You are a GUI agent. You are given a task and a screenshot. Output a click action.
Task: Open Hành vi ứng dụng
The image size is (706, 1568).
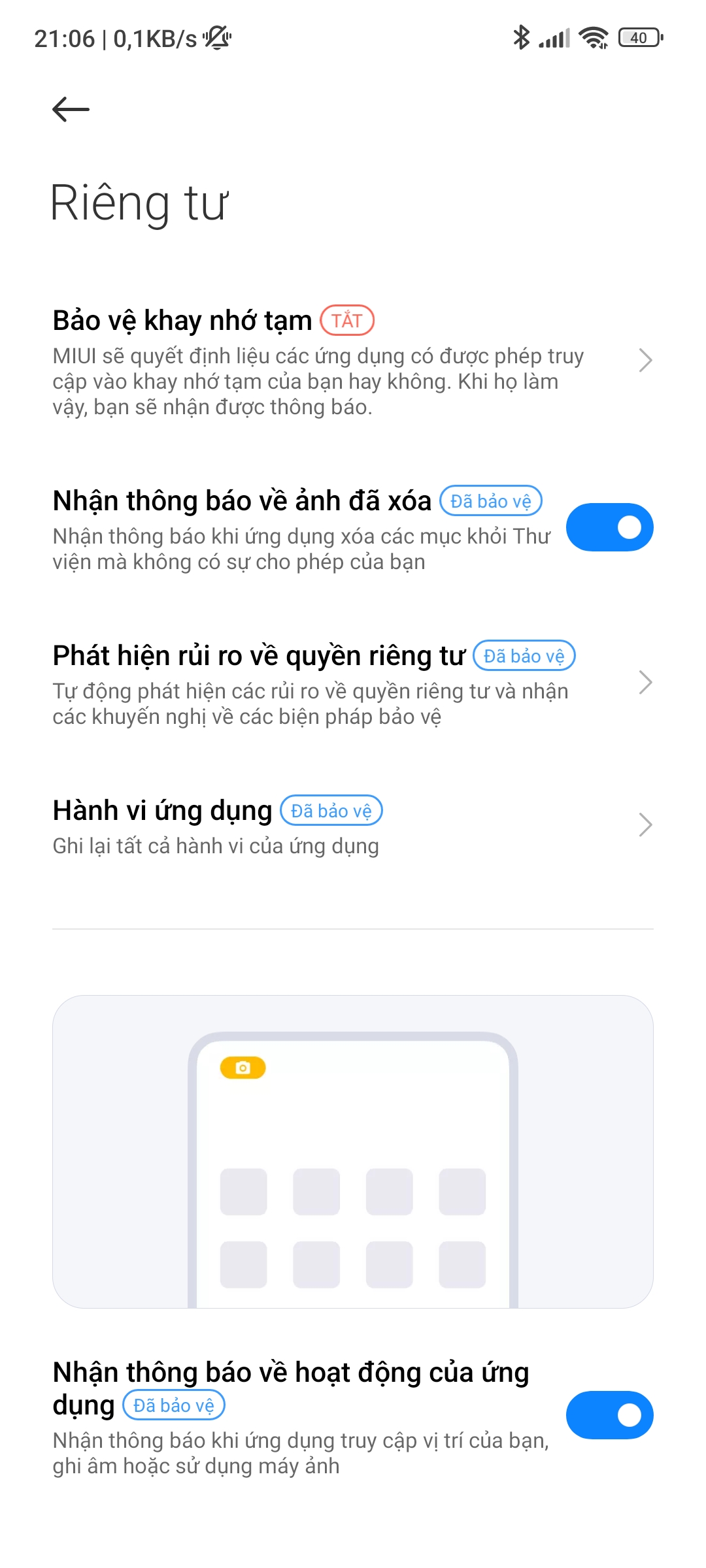coord(353,826)
